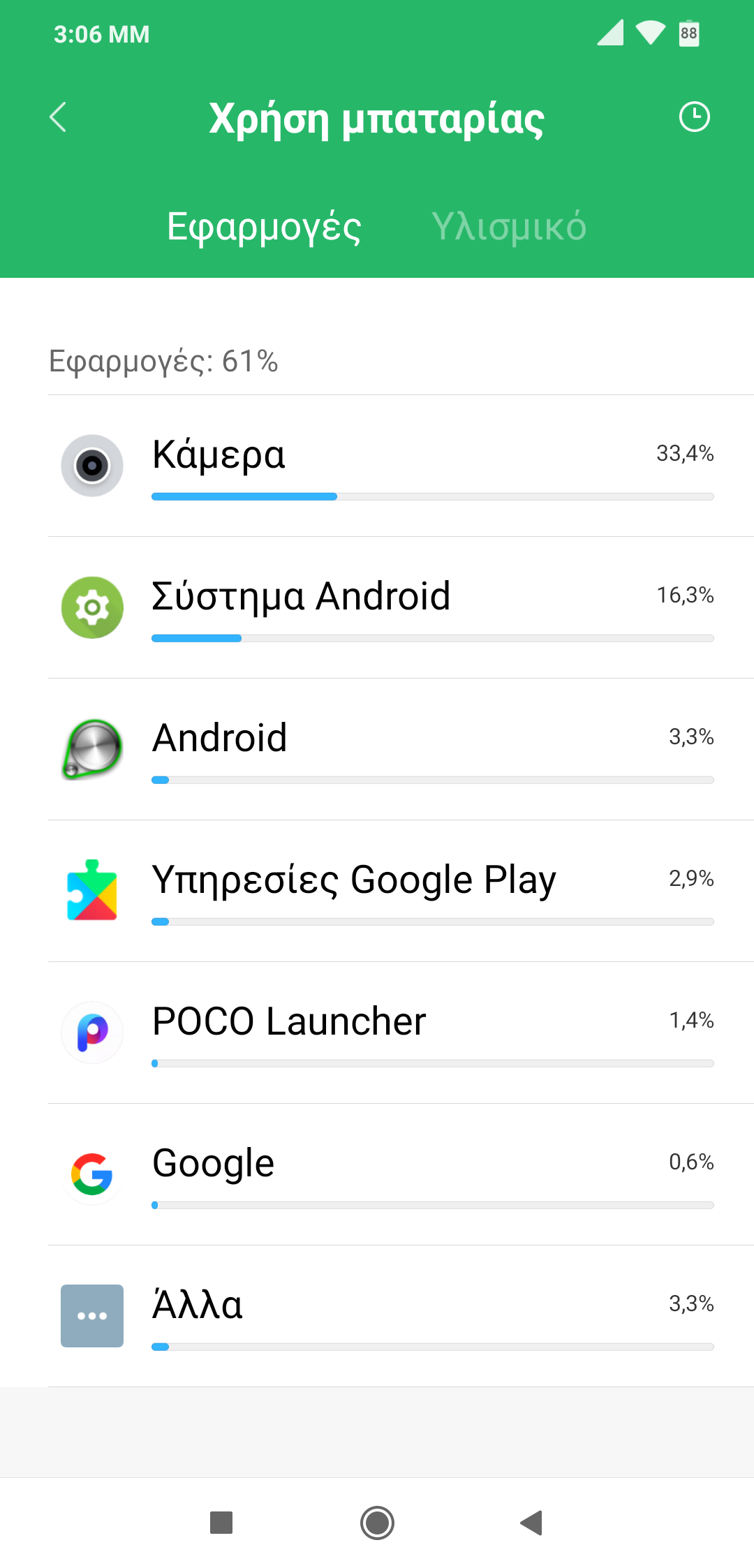Open POCO Launcher battery usage
This screenshot has width=754, height=1568.
point(391,1033)
